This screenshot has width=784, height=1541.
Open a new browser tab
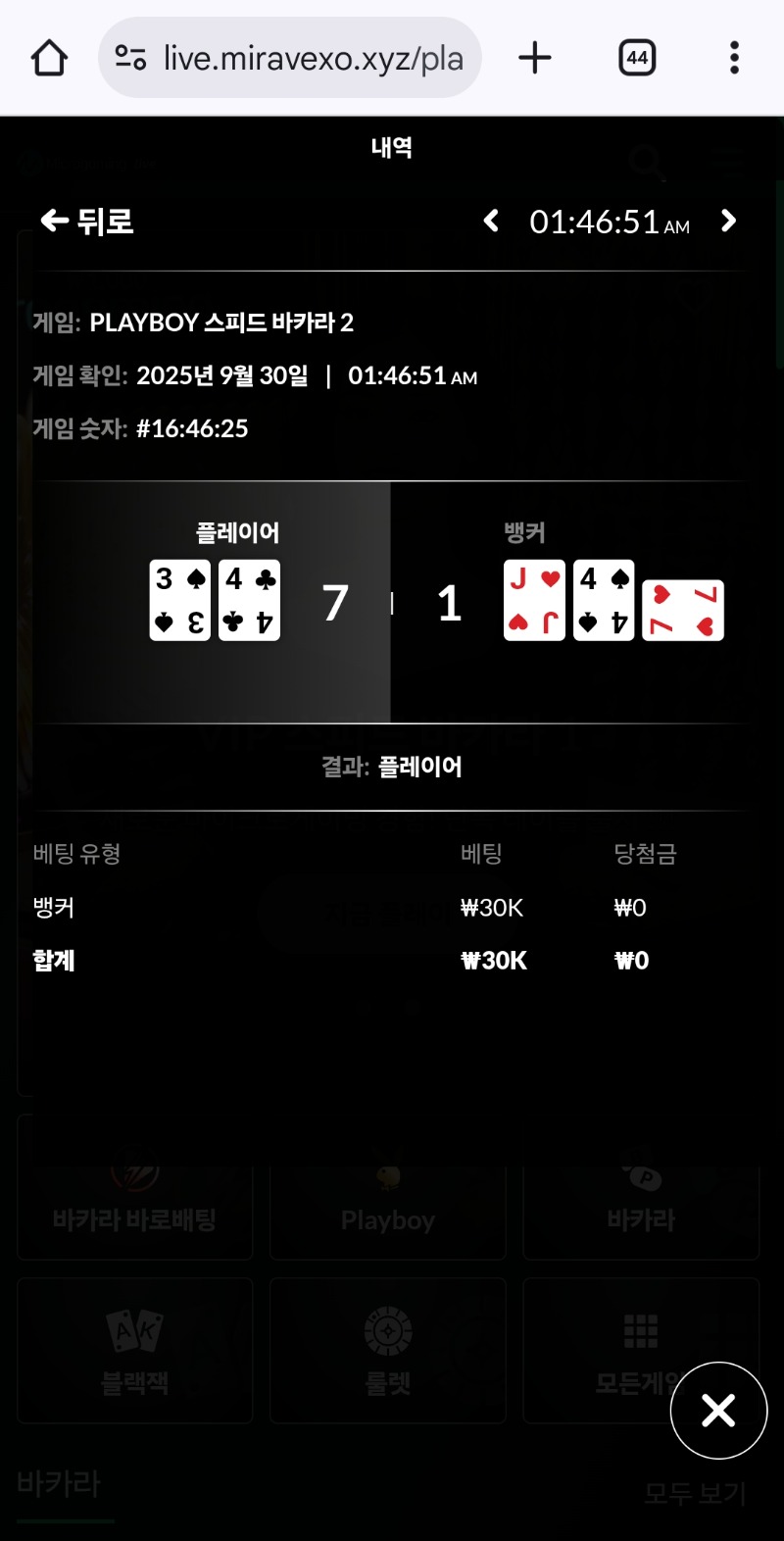click(535, 58)
